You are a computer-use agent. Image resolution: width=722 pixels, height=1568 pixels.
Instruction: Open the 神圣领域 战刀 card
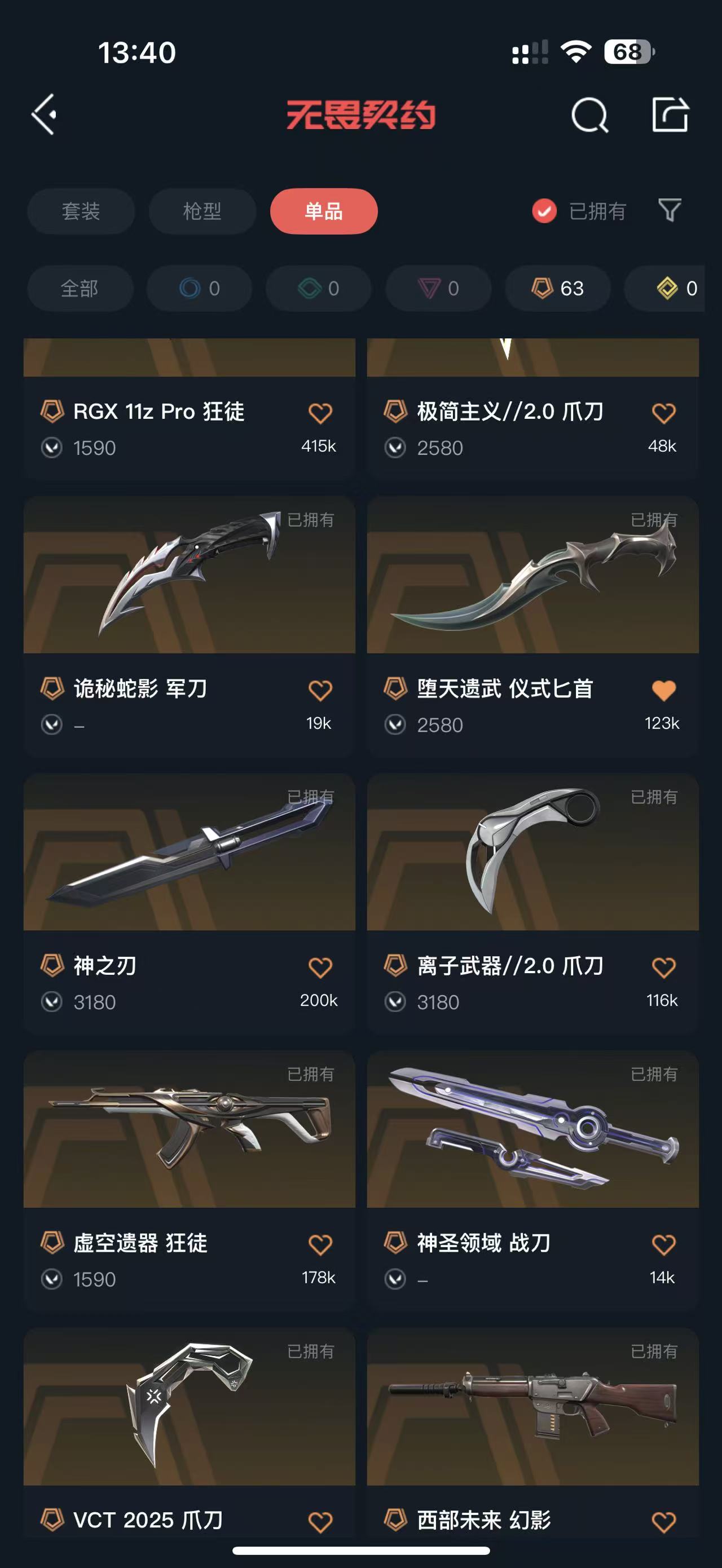[532, 1180]
